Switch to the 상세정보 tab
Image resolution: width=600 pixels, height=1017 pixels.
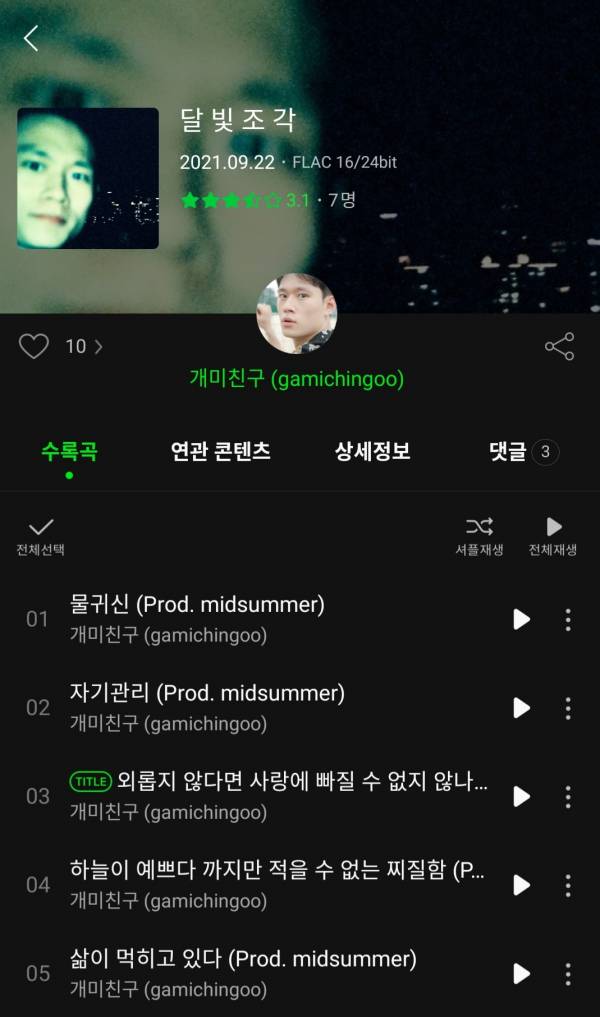pyautogui.click(x=372, y=452)
